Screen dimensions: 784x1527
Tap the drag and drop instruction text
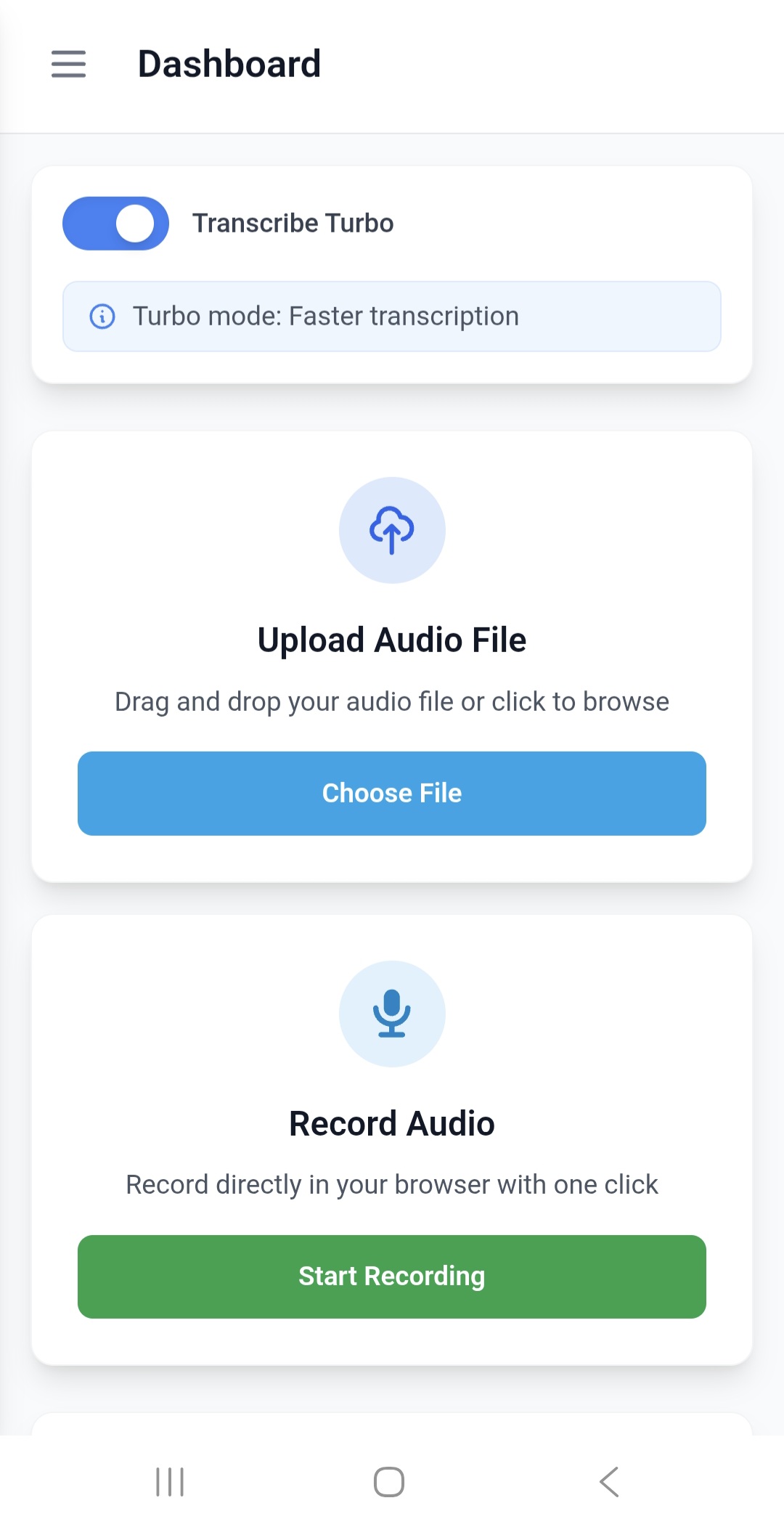pyautogui.click(x=392, y=701)
